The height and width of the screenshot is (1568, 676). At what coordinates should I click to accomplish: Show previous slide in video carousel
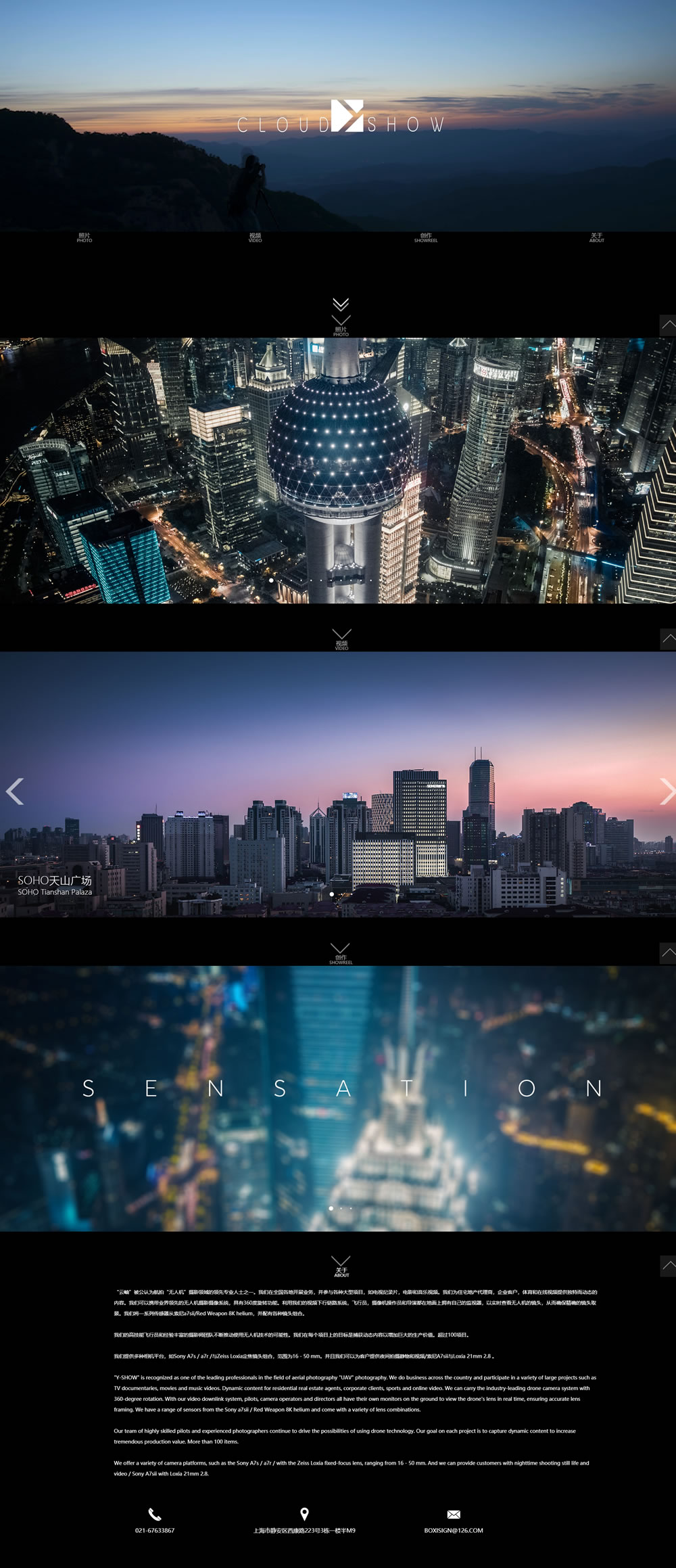coord(15,791)
